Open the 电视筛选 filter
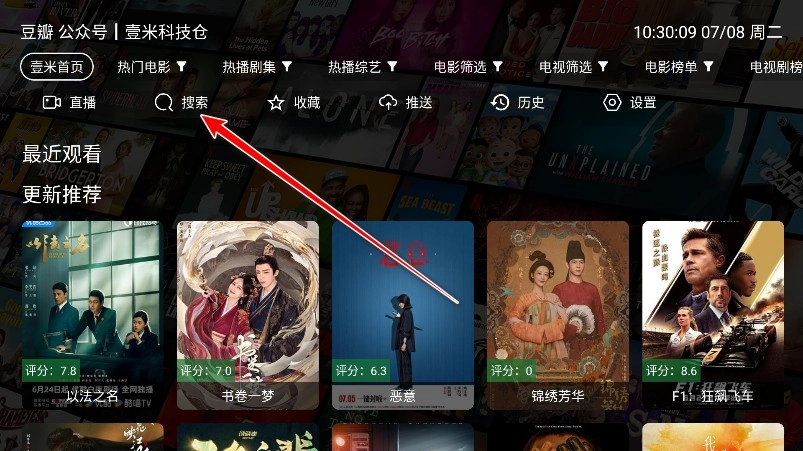Image resolution: width=803 pixels, height=451 pixels. (574, 67)
